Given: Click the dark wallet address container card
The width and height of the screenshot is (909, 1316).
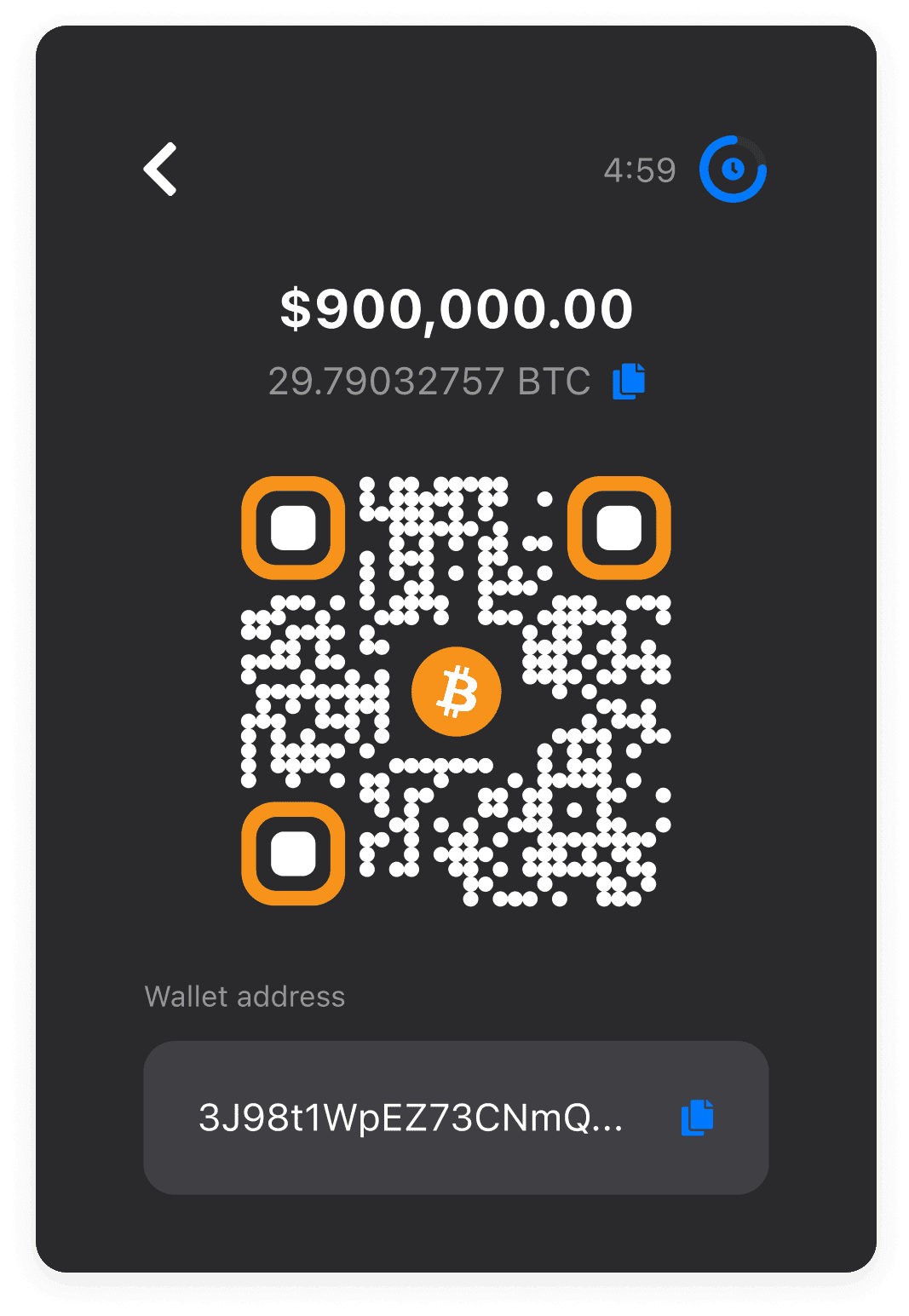Looking at the screenshot, I should click(x=457, y=1118).
